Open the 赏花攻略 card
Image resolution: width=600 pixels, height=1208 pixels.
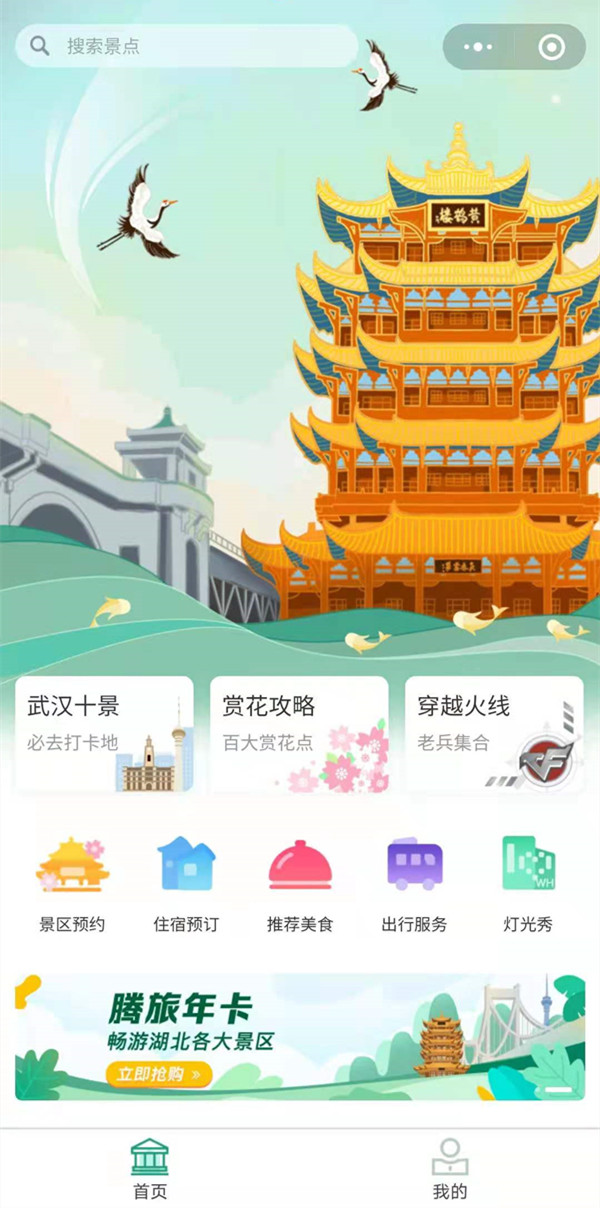pos(299,735)
